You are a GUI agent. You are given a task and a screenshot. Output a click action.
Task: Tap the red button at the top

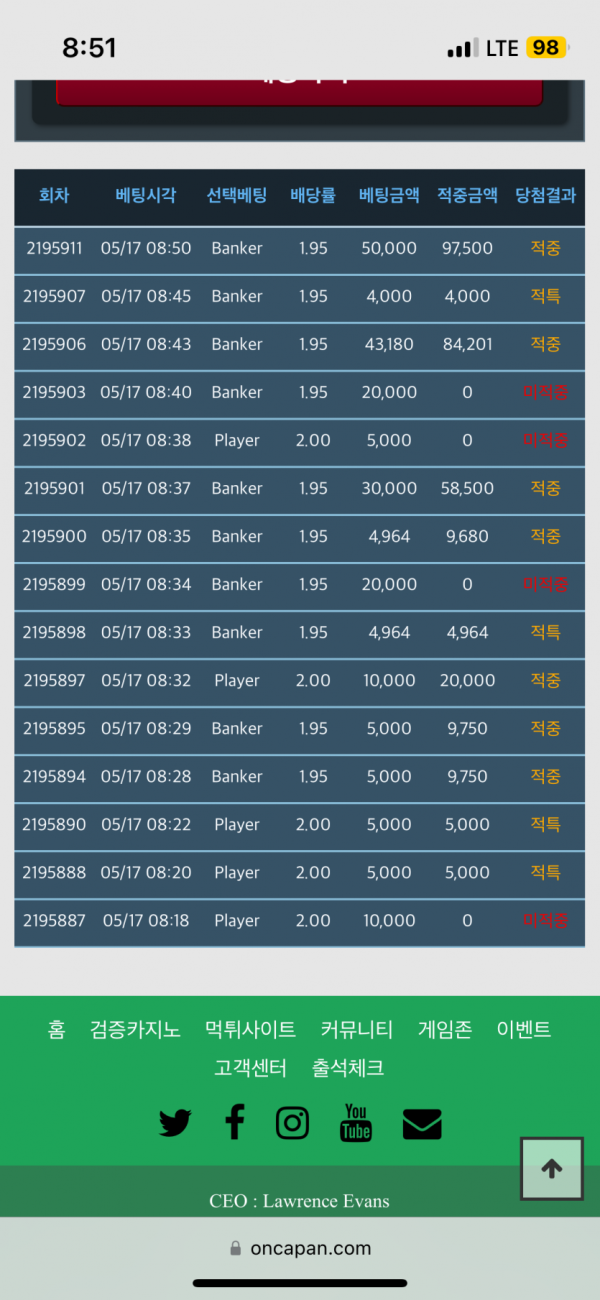pos(299,90)
